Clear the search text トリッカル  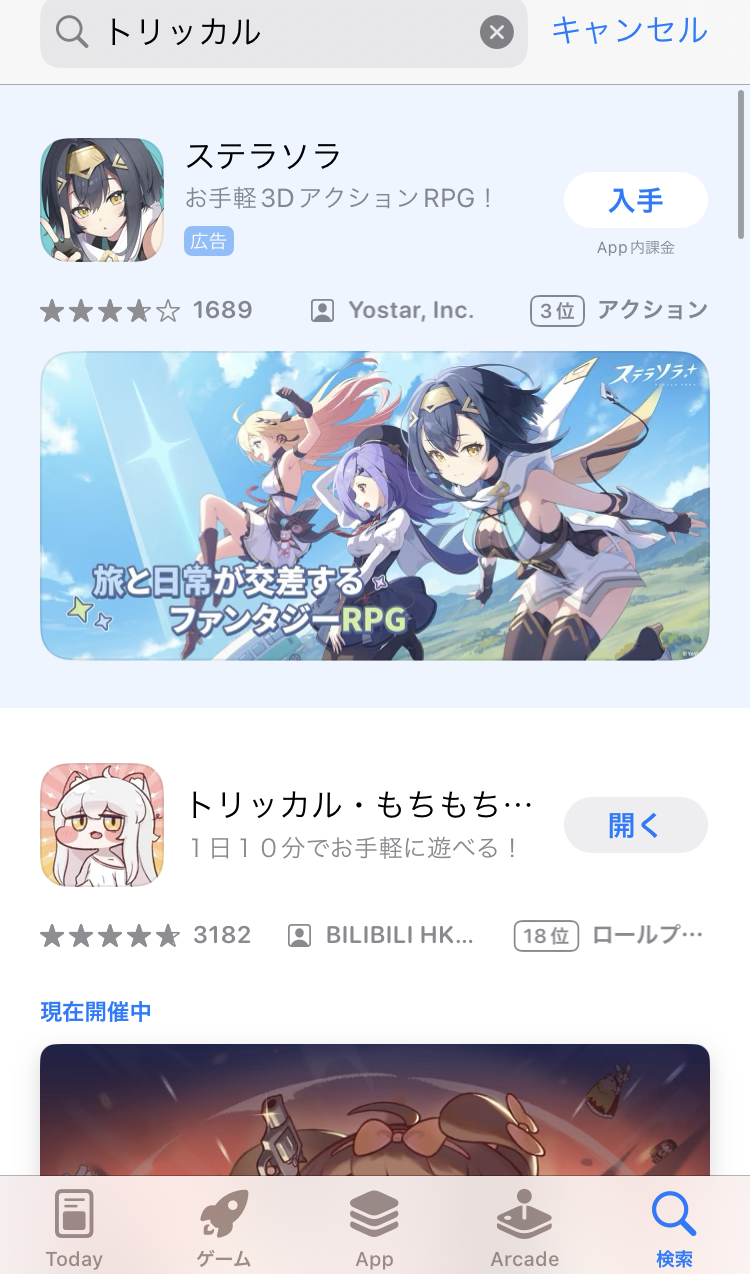[496, 32]
